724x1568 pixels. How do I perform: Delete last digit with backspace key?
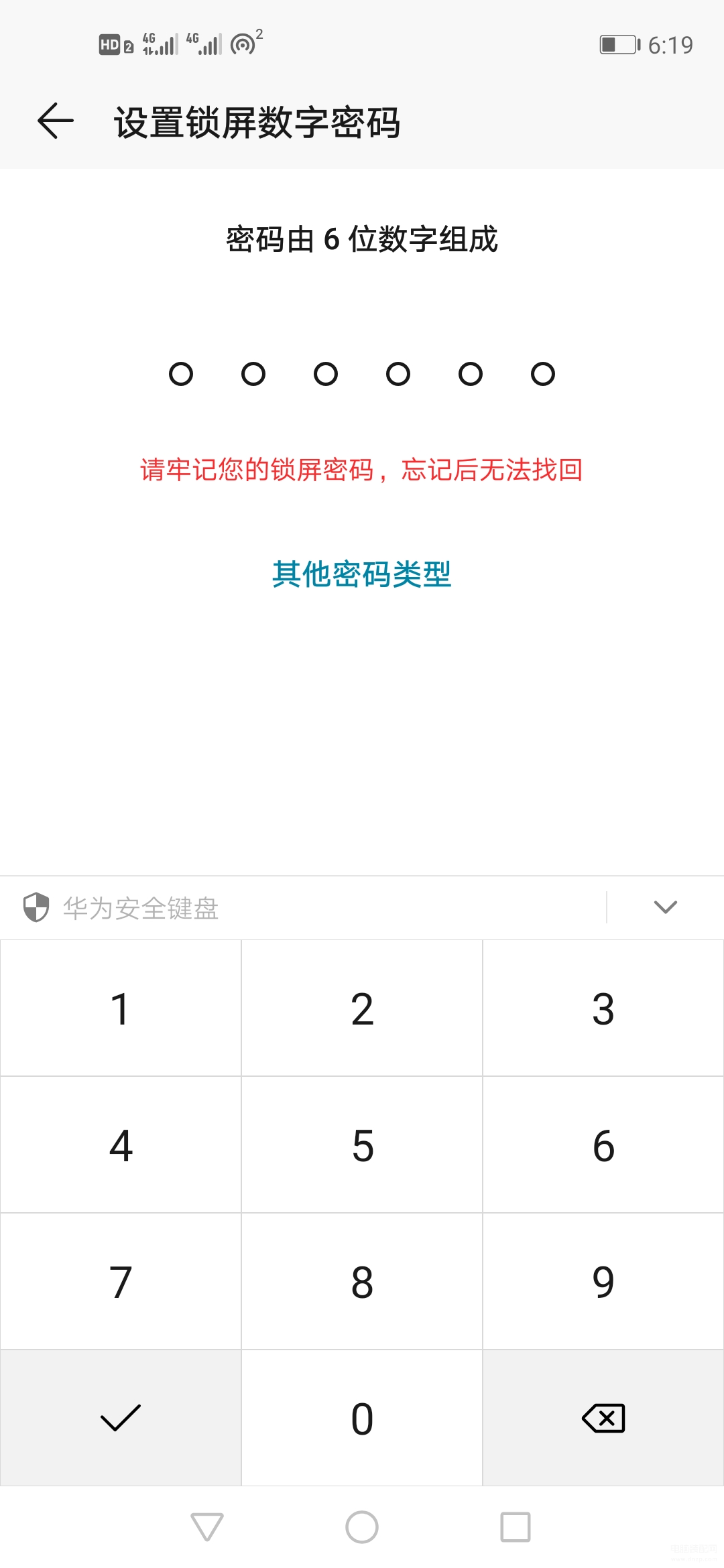click(x=603, y=1419)
